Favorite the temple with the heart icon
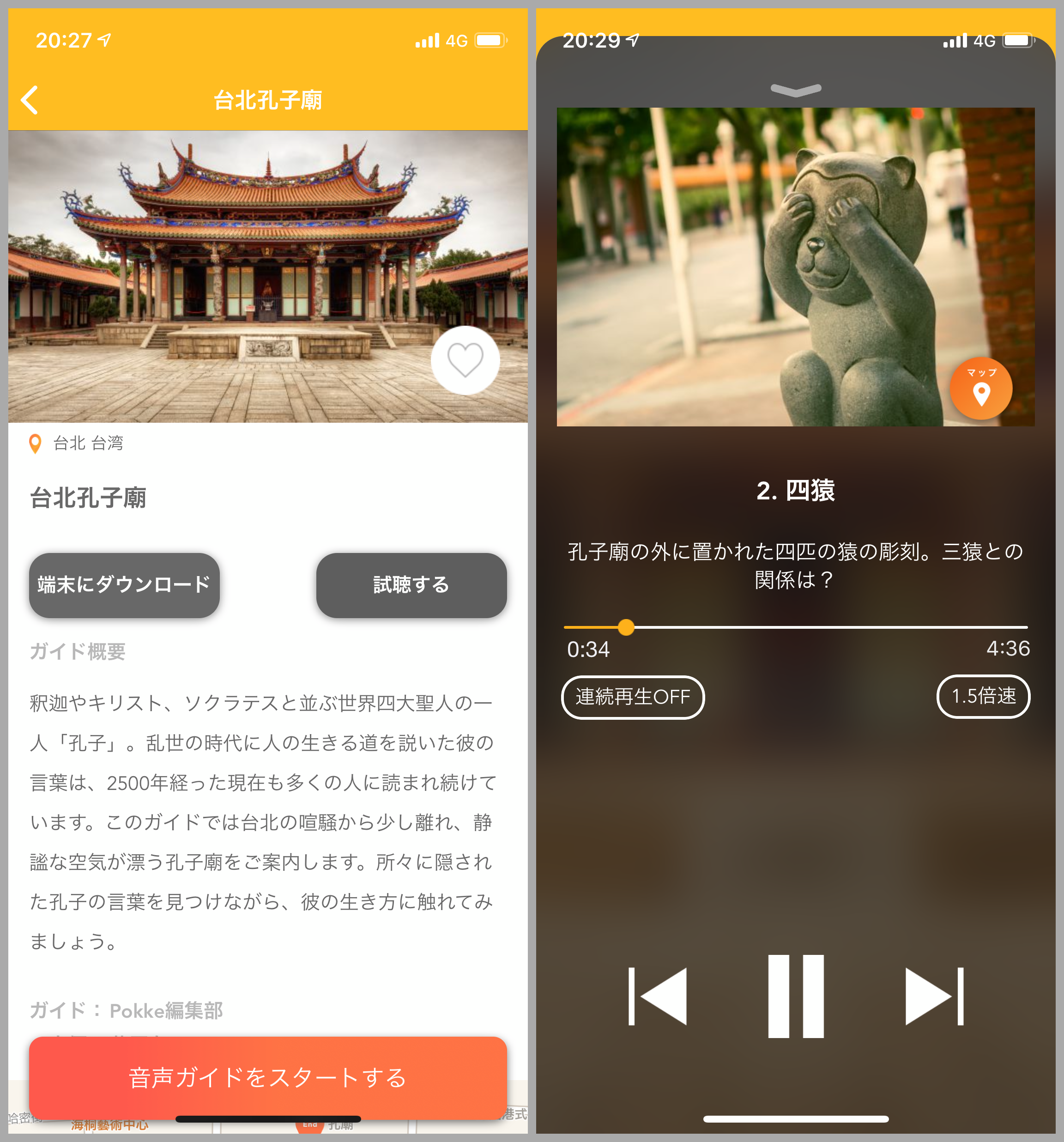Image resolution: width=1064 pixels, height=1142 pixels. [x=465, y=360]
